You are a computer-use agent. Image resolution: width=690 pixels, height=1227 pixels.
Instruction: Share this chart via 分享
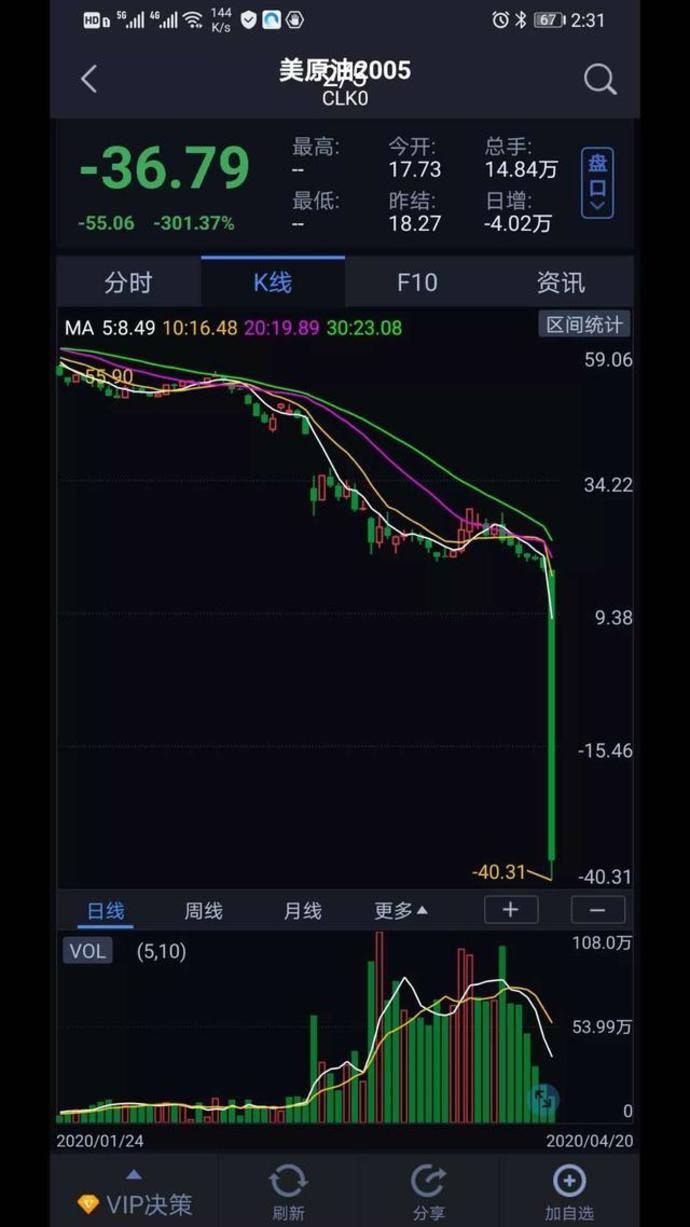(428, 1192)
